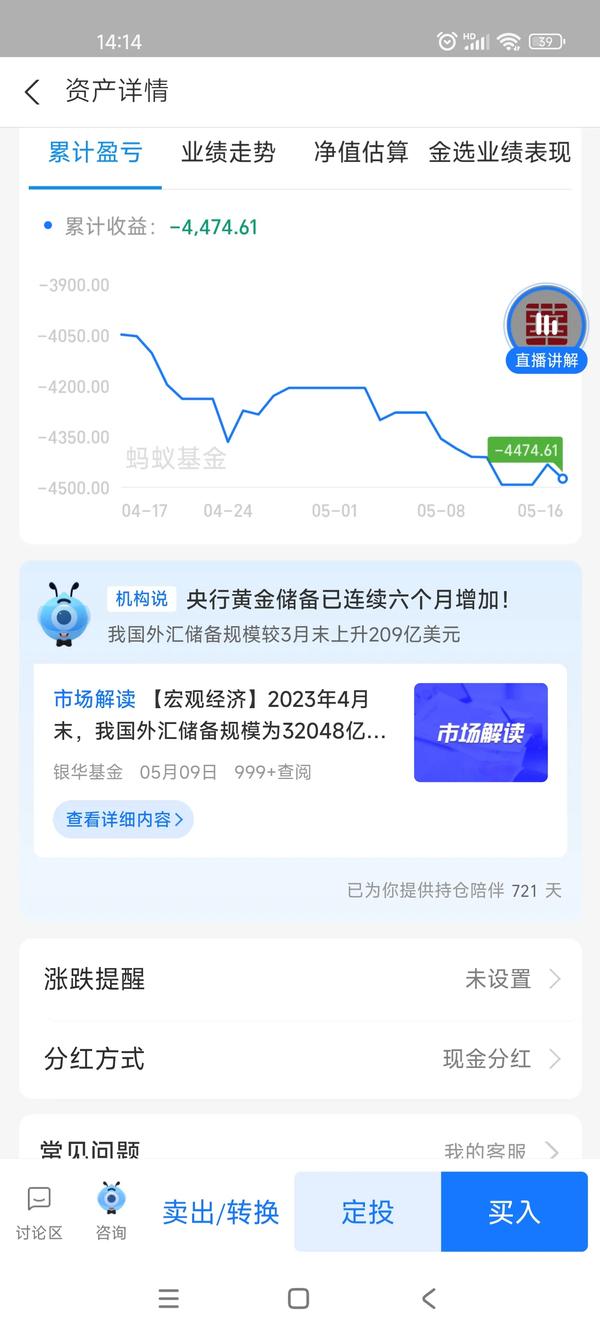Set up 定投 plan
The width and height of the screenshot is (600, 1333).
tap(367, 1212)
